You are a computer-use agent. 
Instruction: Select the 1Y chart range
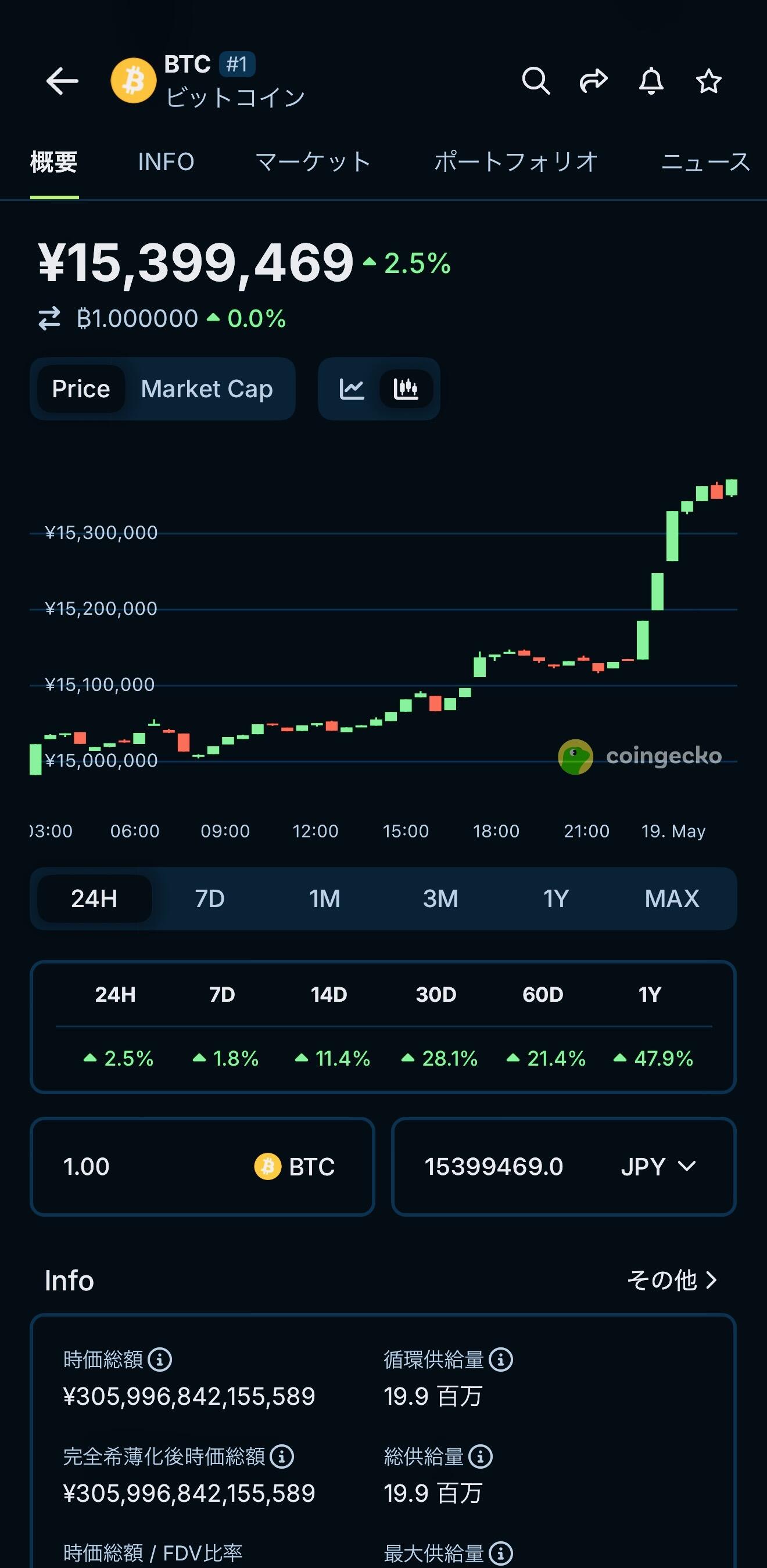coord(555,898)
